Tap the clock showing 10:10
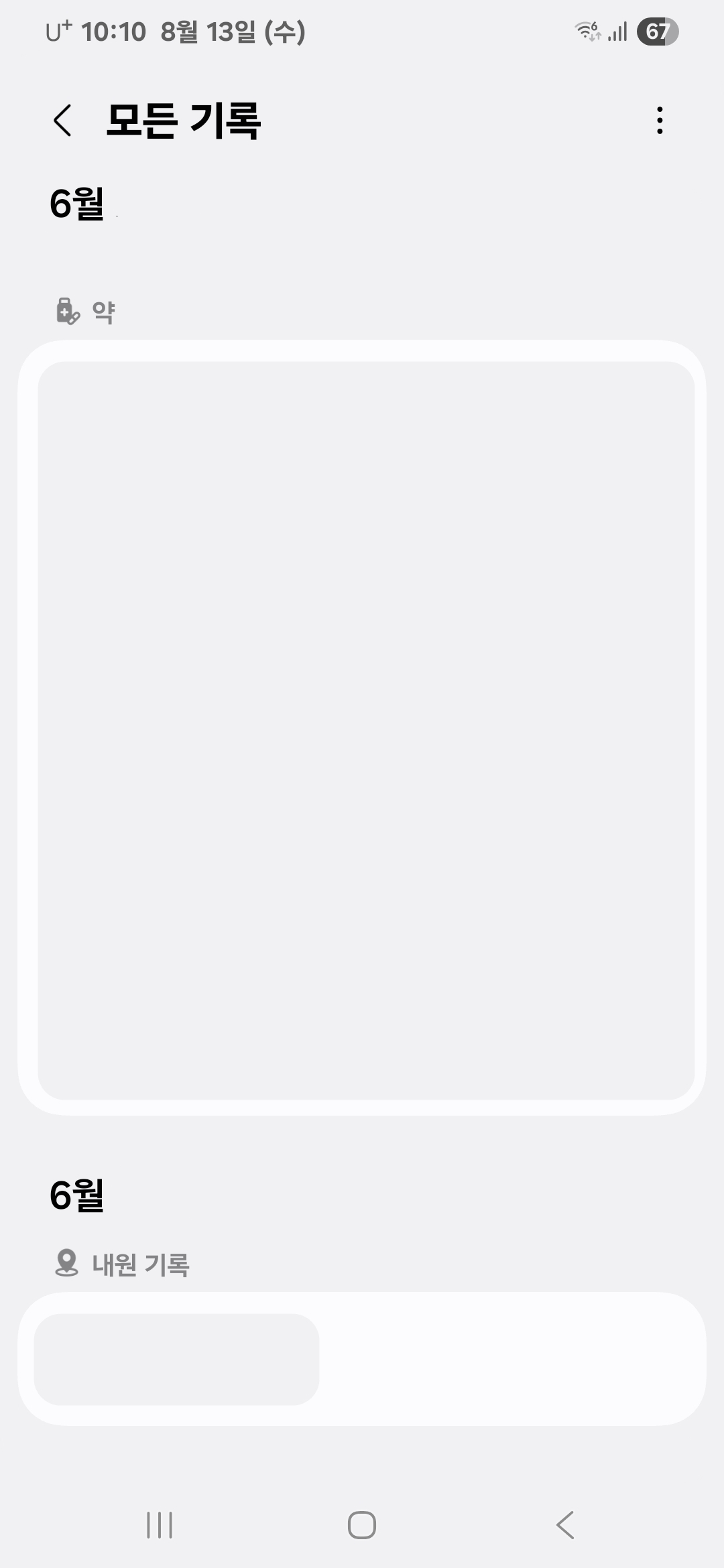The image size is (724, 1568). 115,31
